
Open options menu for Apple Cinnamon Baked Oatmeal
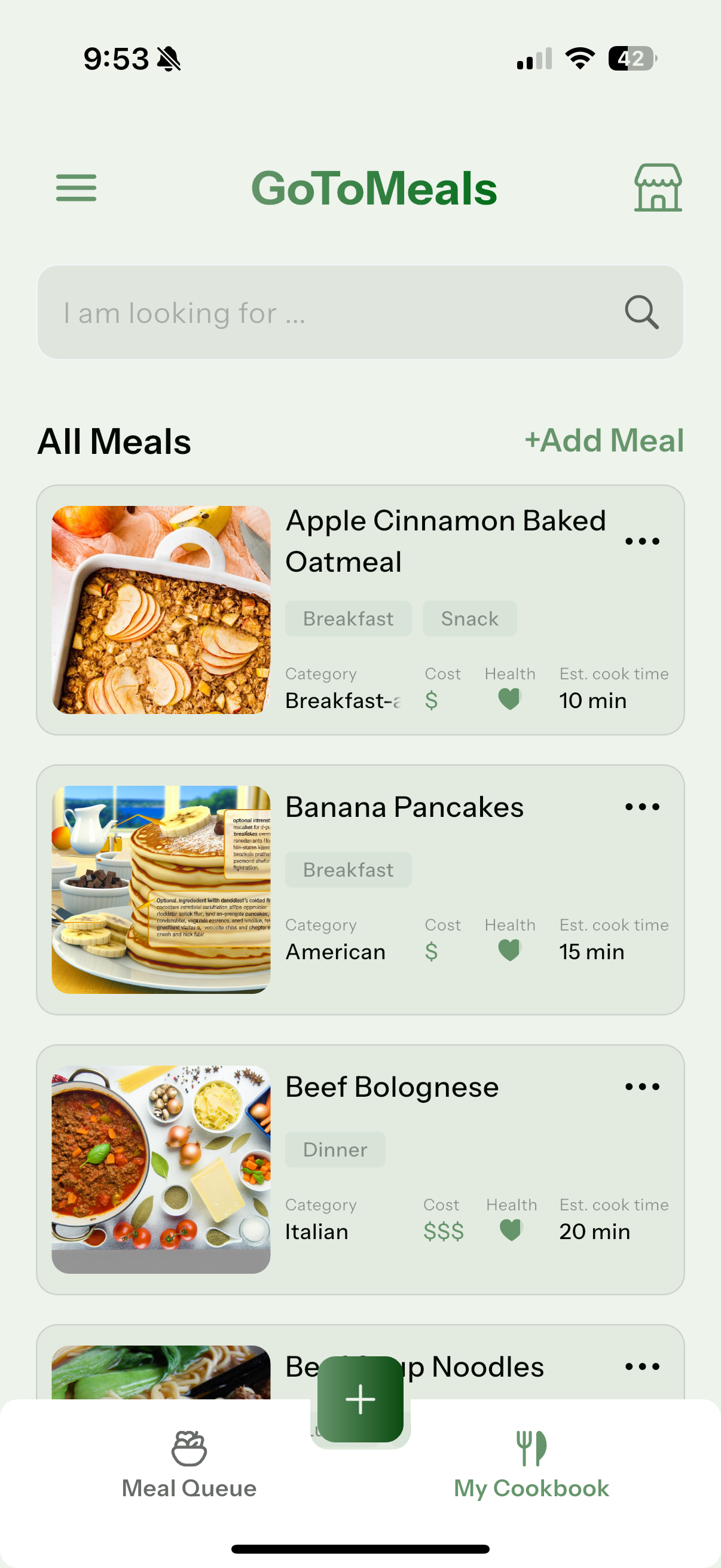642,541
